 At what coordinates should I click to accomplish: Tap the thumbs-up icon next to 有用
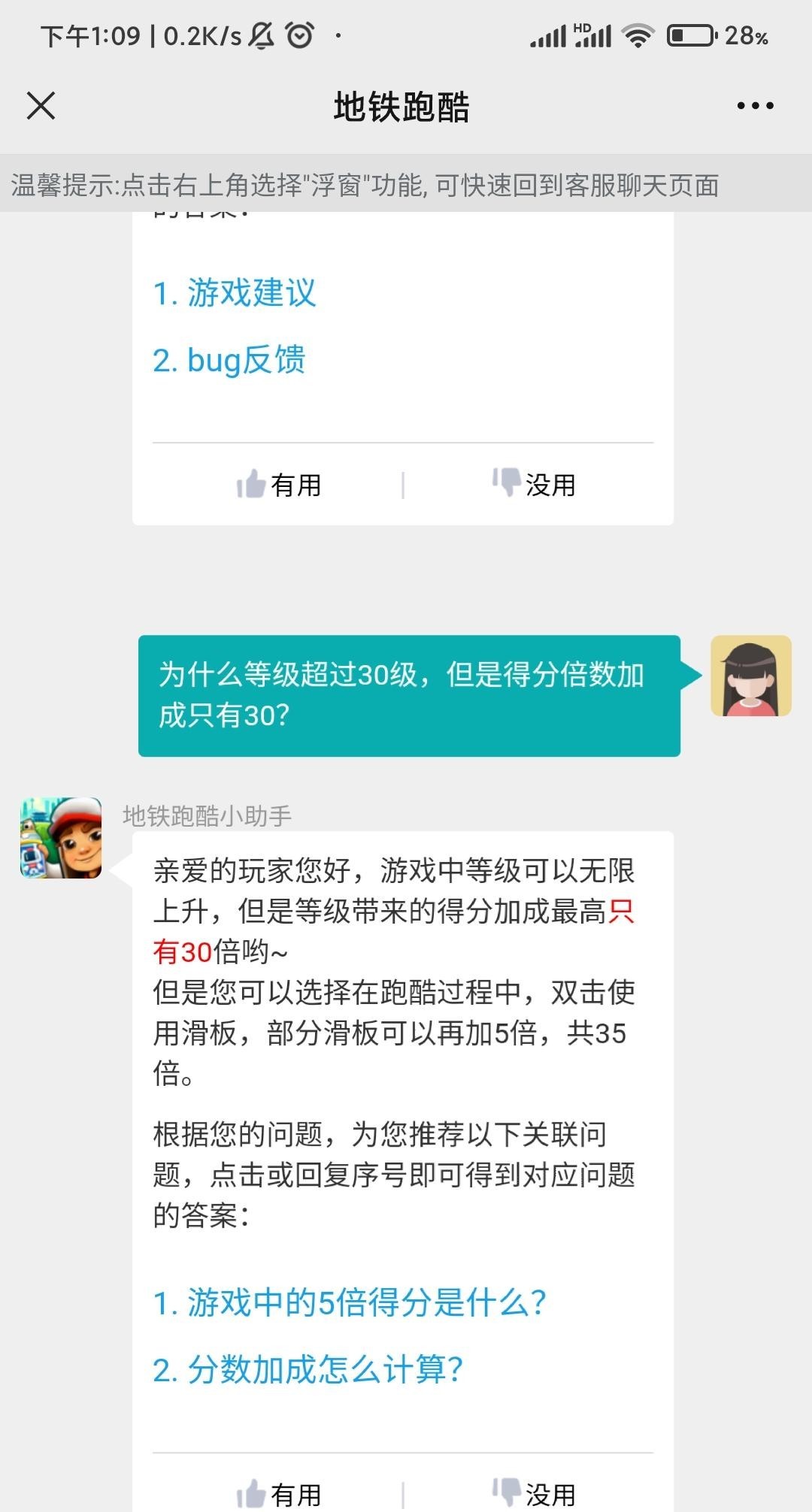[x=253, y=483]
